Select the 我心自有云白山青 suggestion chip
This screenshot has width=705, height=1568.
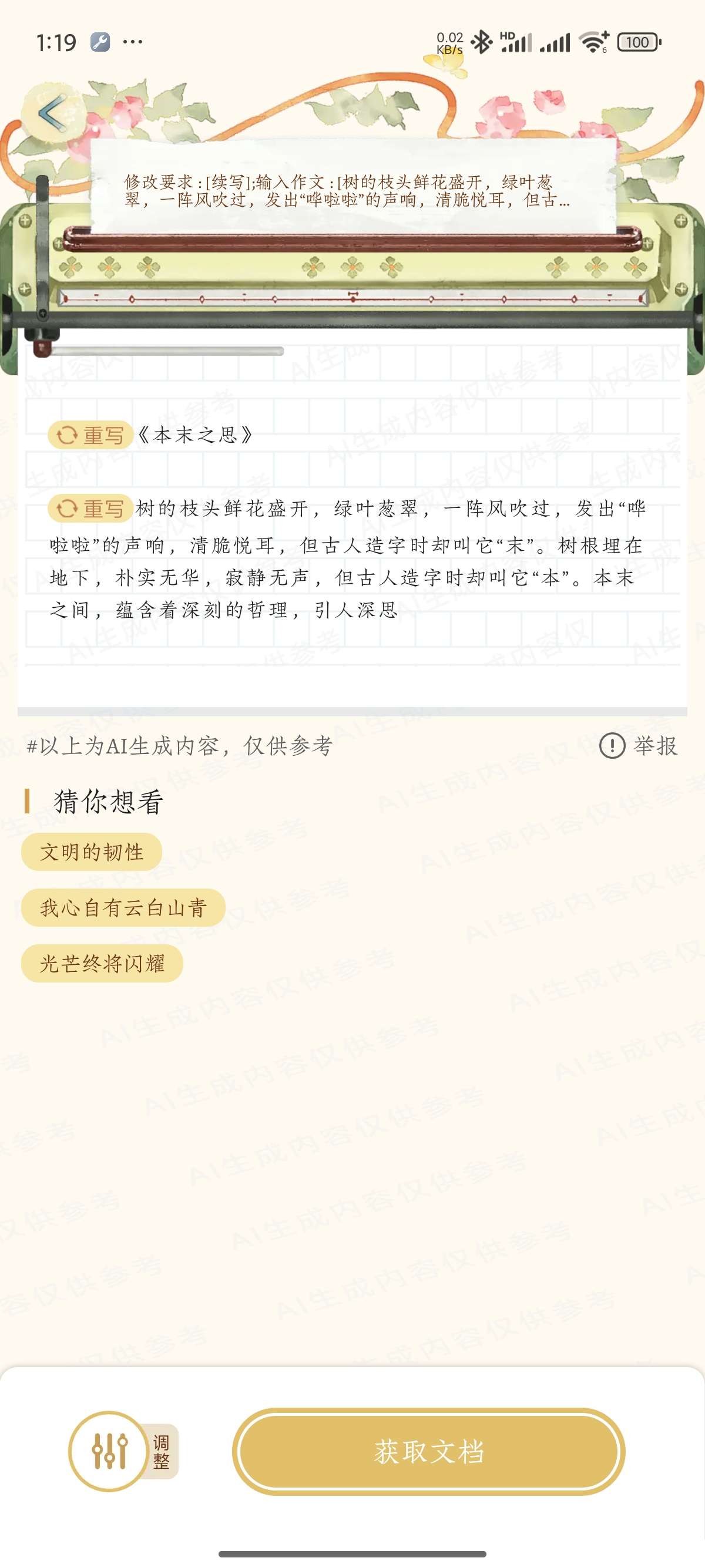(x=123, y=907)
